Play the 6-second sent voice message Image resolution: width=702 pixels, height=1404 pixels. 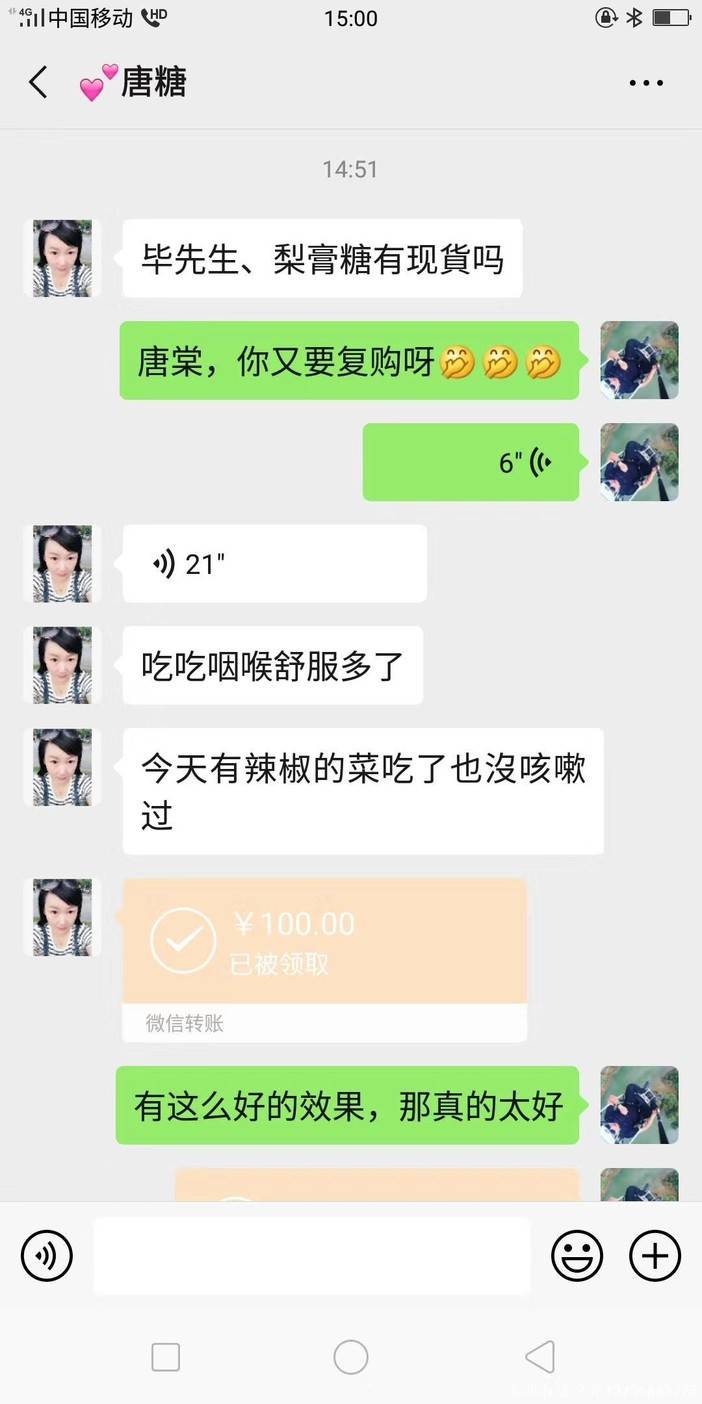coord(470,462)
